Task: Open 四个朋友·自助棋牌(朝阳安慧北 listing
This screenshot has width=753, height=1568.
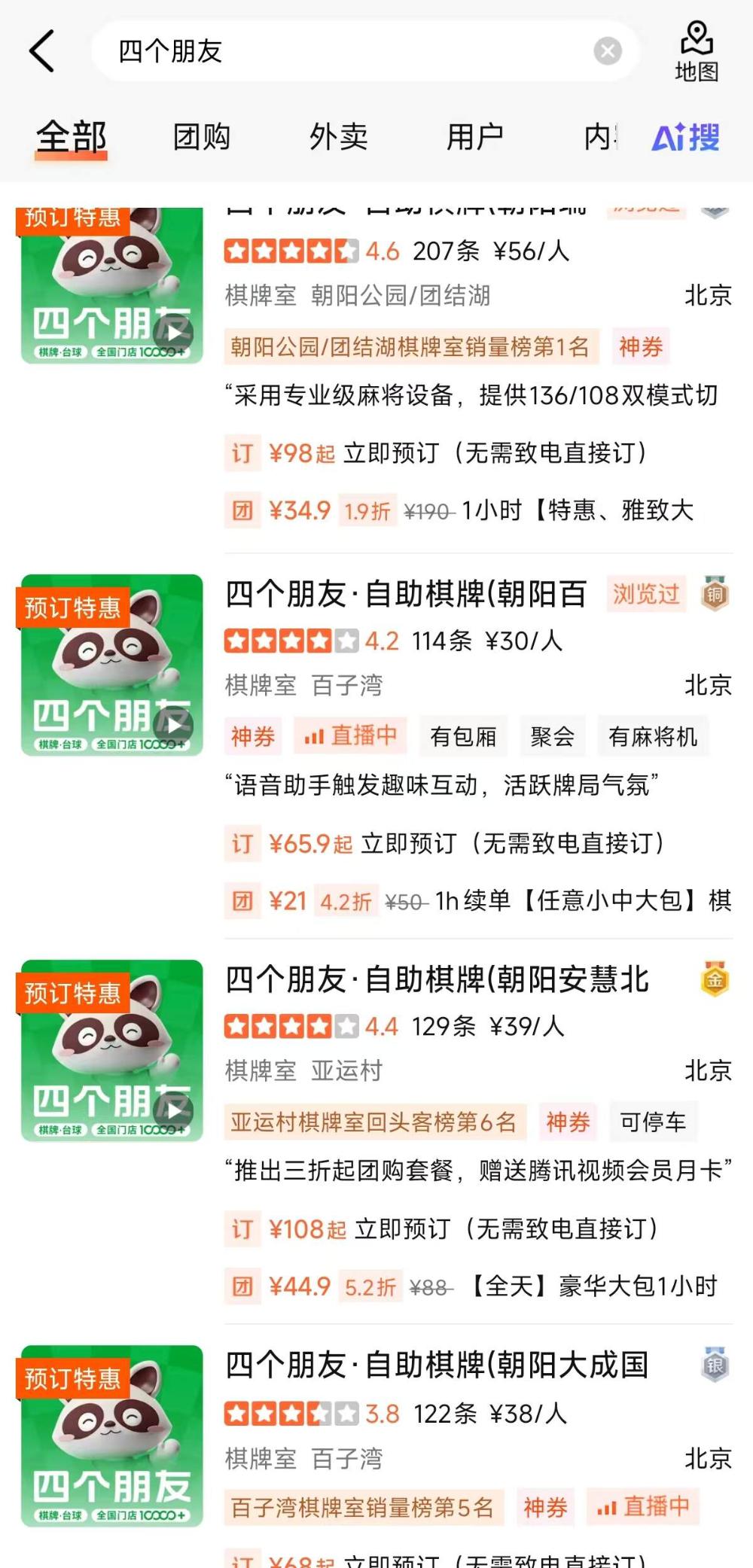Action: (x=437, y=980)
